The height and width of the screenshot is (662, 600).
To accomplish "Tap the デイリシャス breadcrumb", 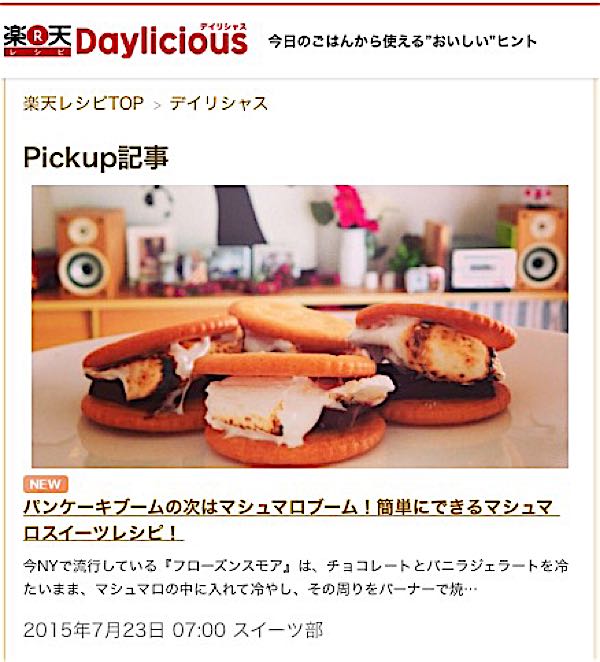I will pos(219,103).
